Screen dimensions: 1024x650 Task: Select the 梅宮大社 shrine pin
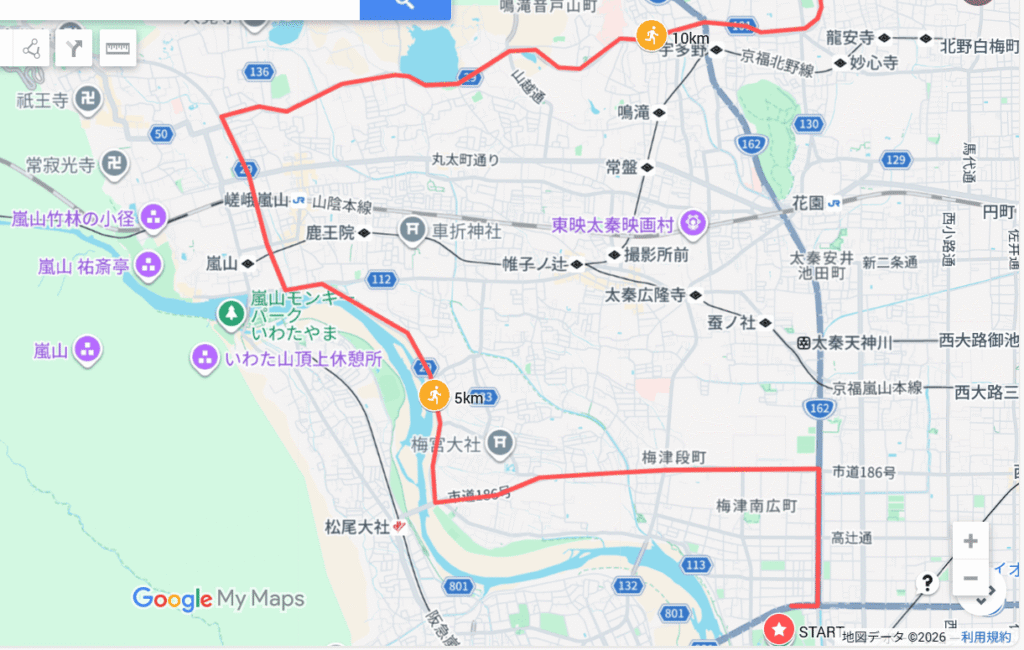point(504,441)
